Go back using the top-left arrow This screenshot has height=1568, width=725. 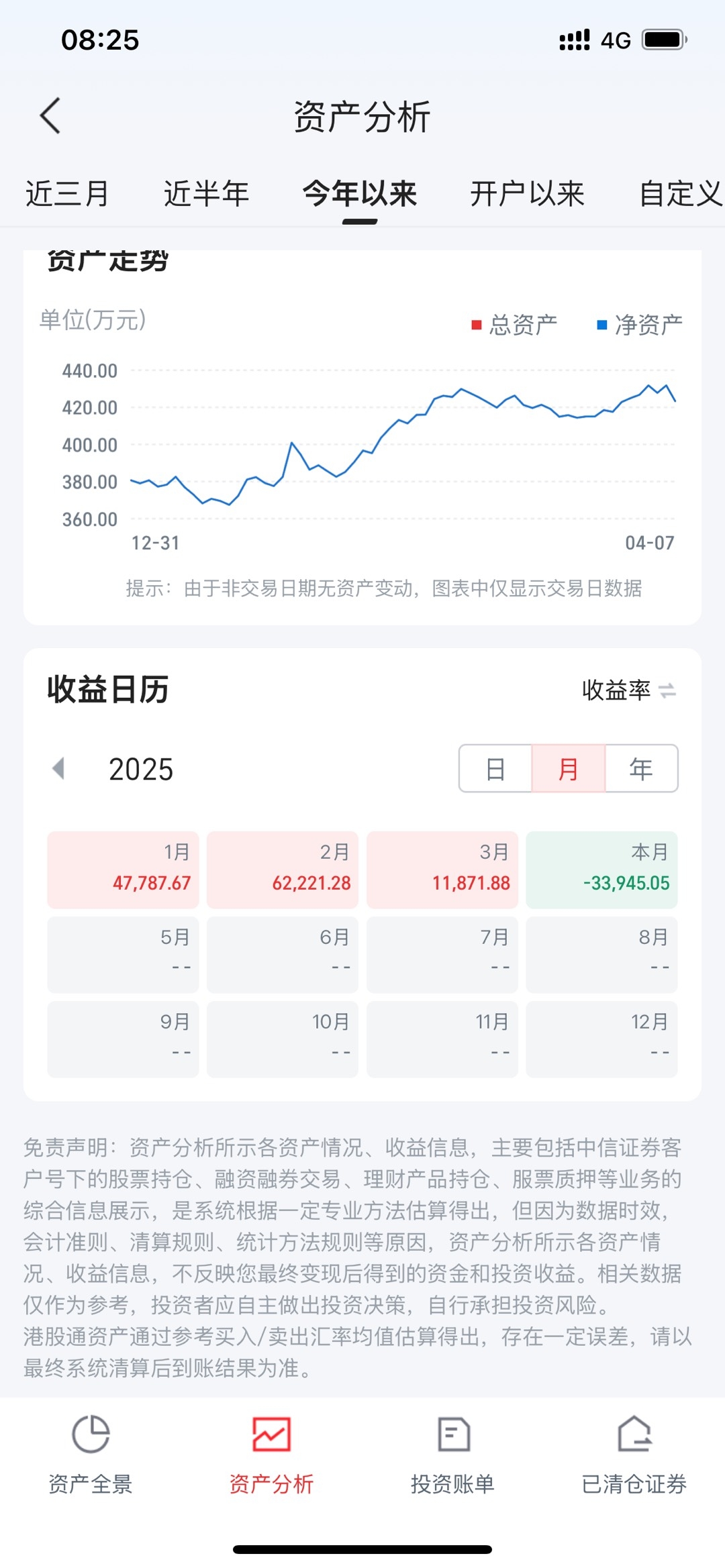click(50, 115)
